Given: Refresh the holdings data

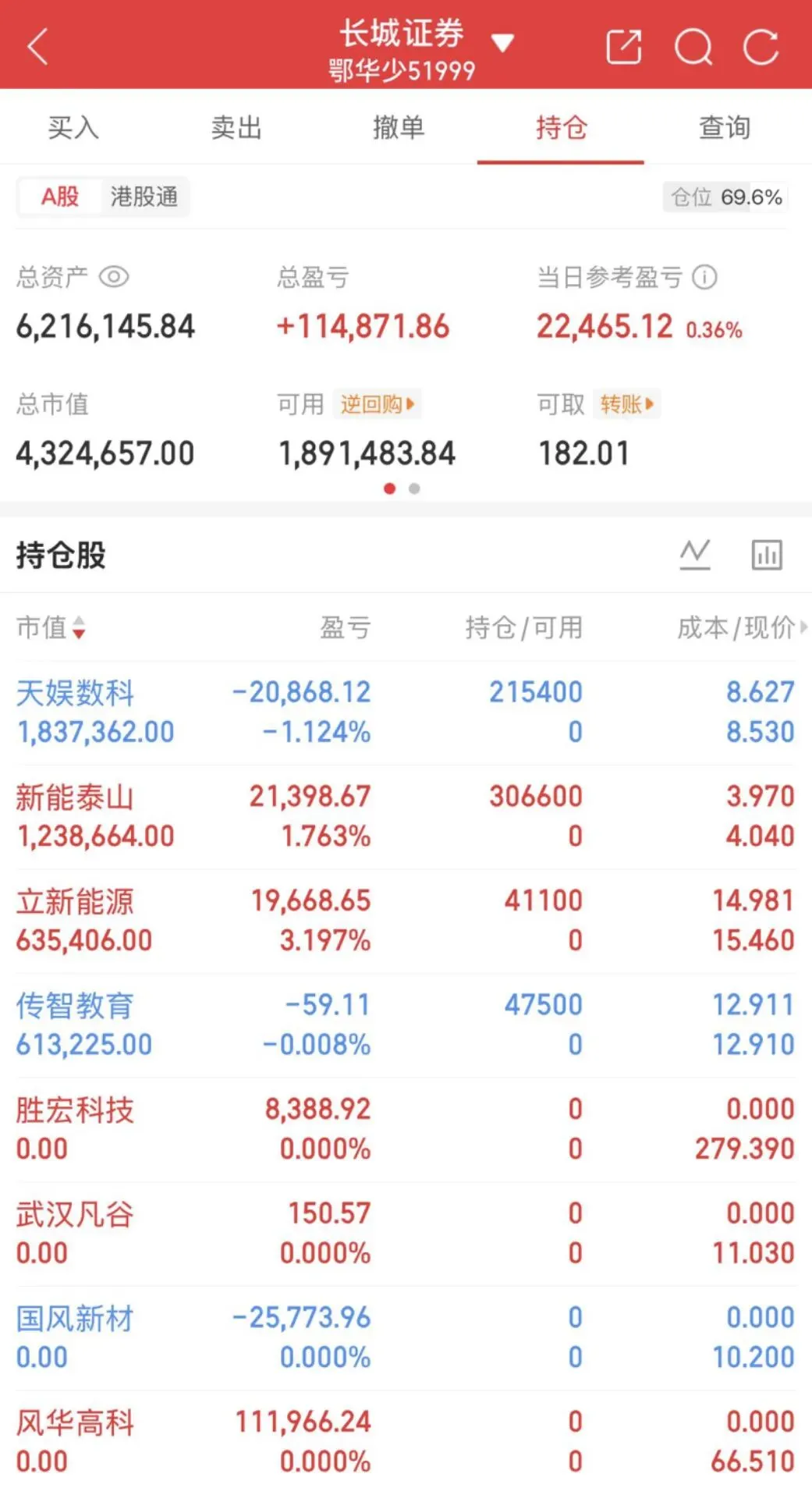Looking at the screenshot, I should pos(761,47).
